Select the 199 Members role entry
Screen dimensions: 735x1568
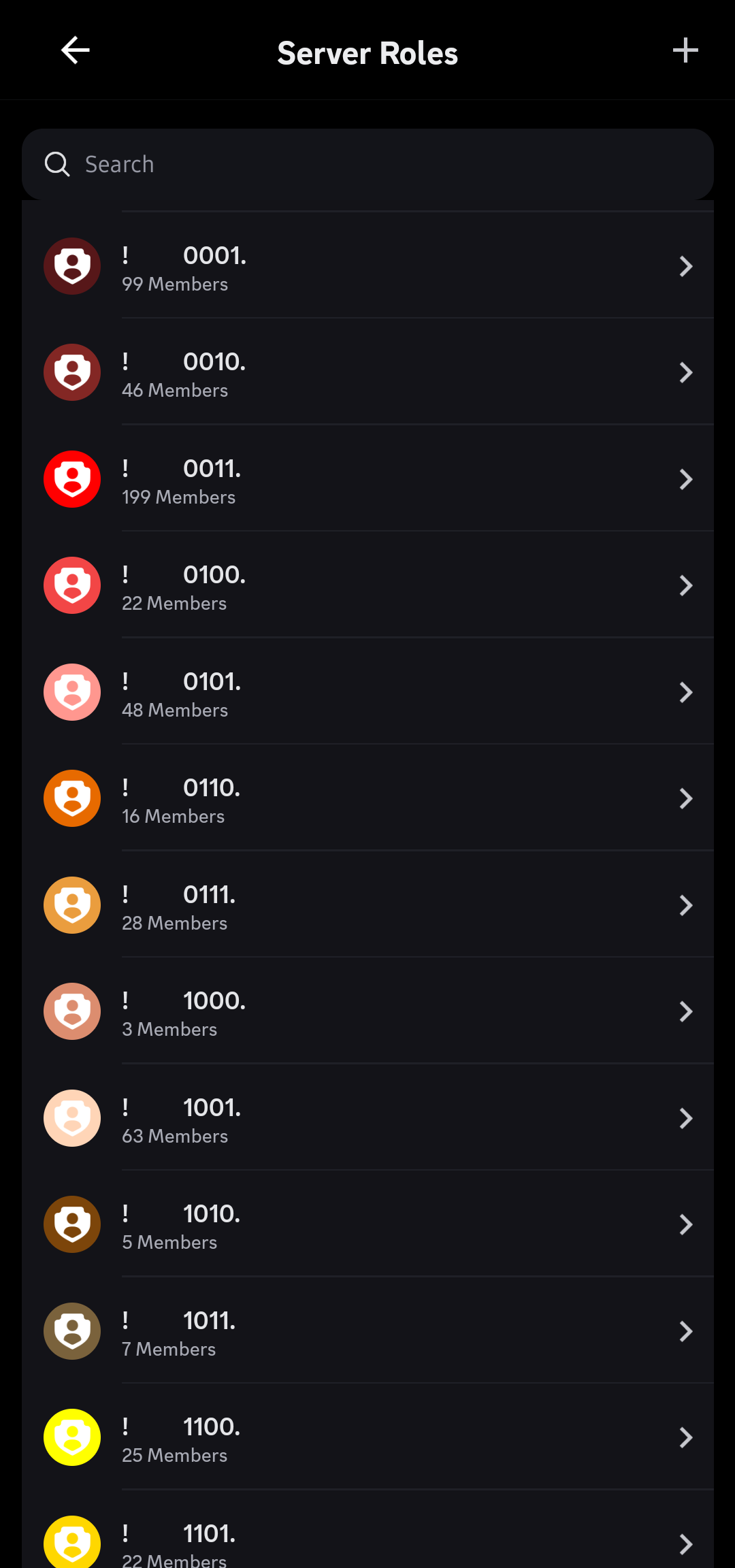tap(367, 479)
